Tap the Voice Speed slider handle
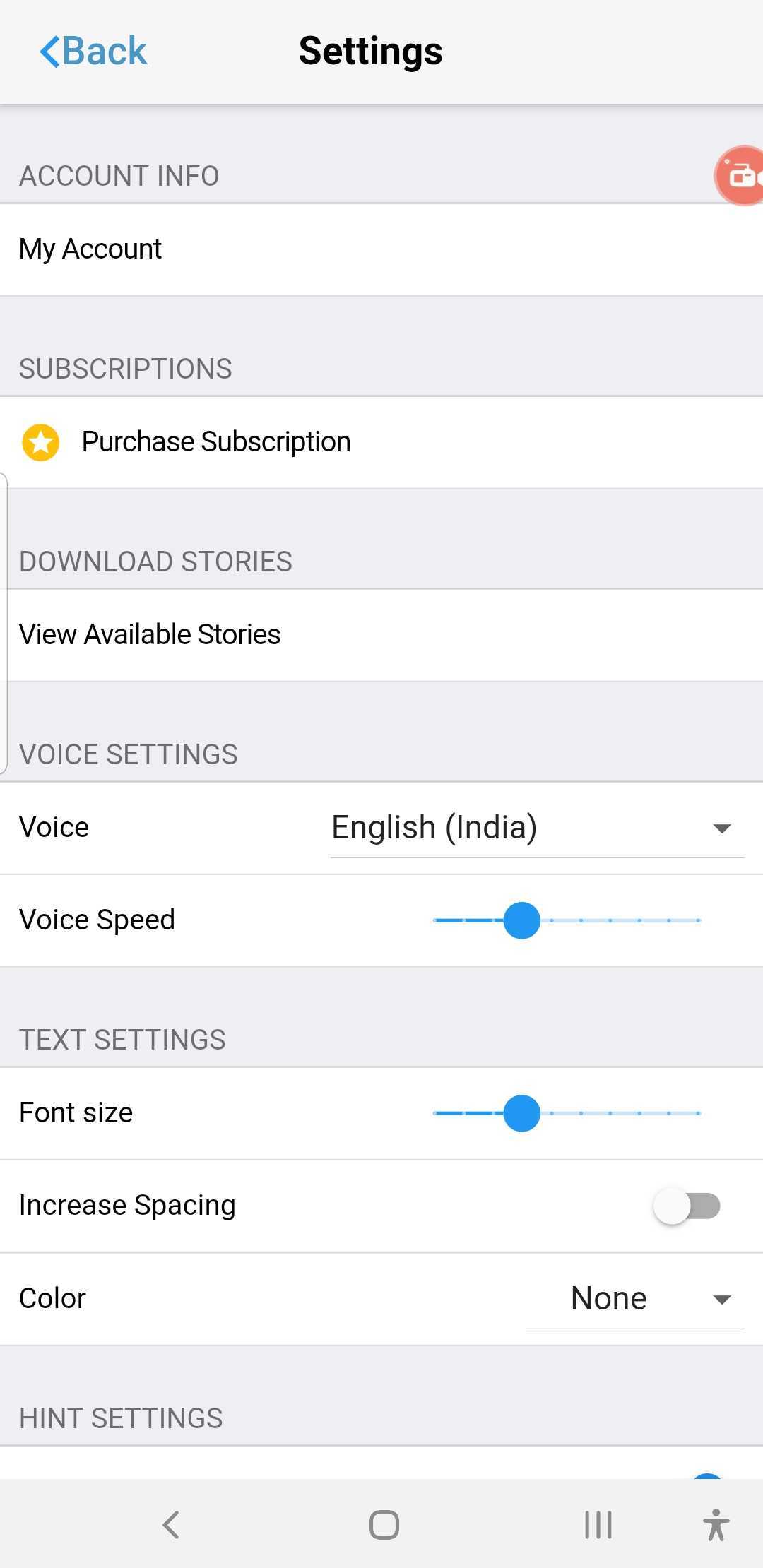 (522, 920)
